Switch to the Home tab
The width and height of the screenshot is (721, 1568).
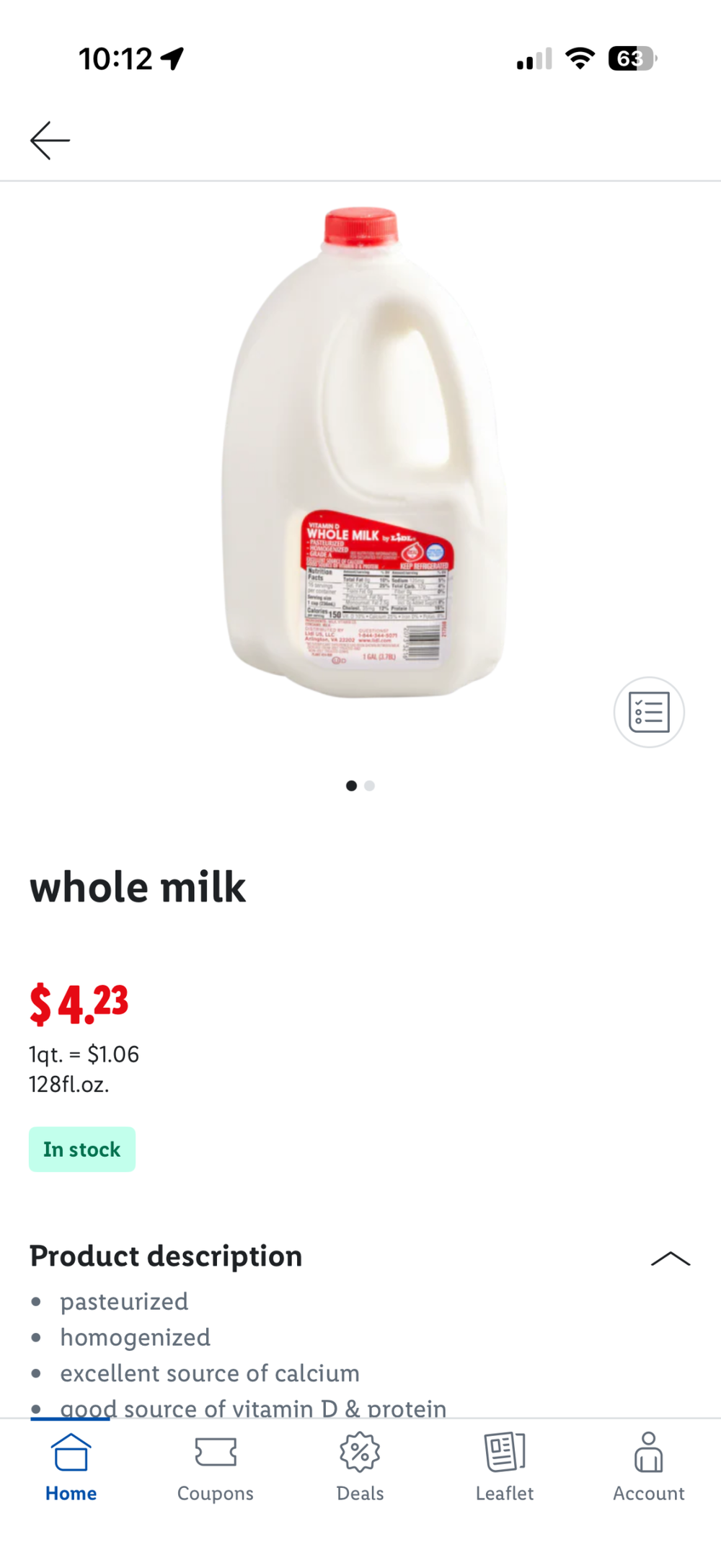[71, 1467]
